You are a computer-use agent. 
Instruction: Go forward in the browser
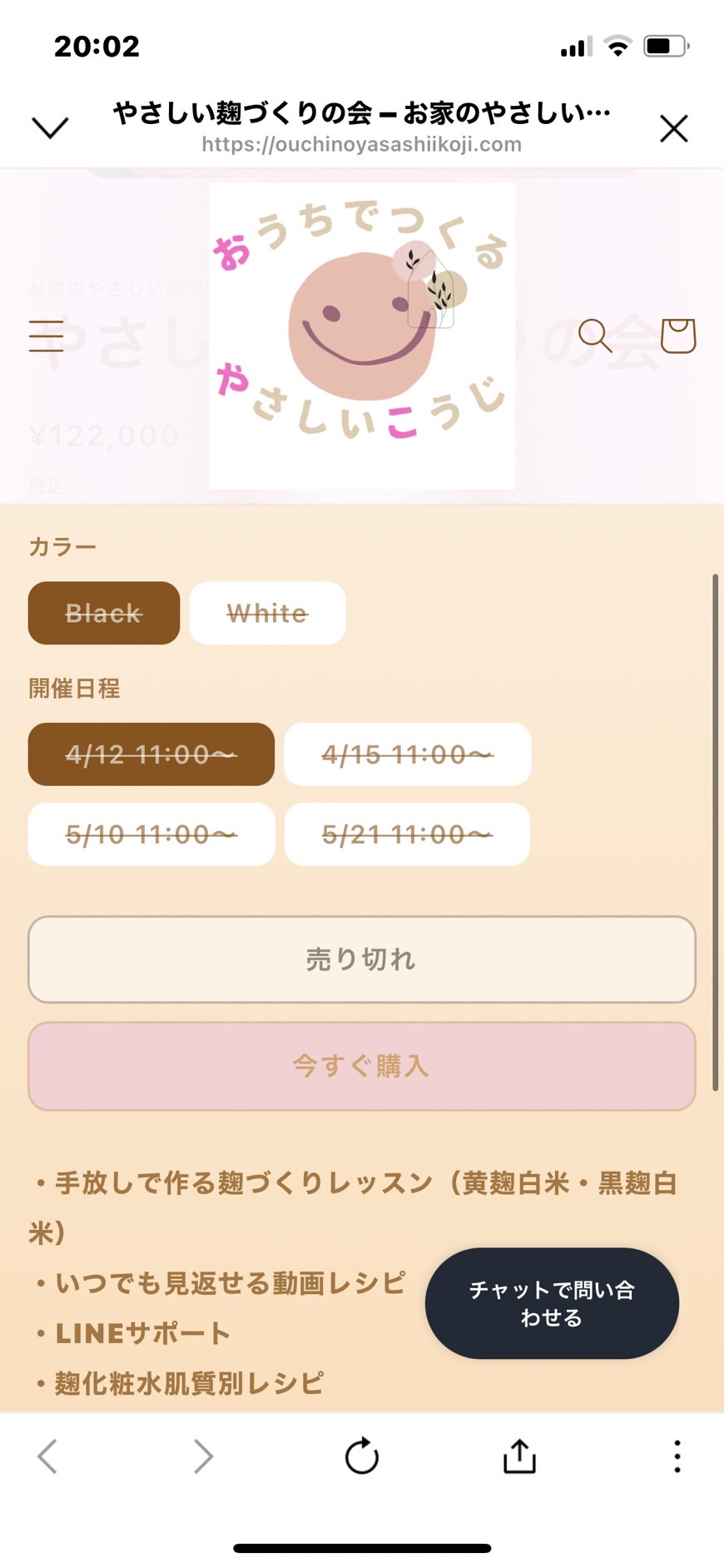(203, 1456)
